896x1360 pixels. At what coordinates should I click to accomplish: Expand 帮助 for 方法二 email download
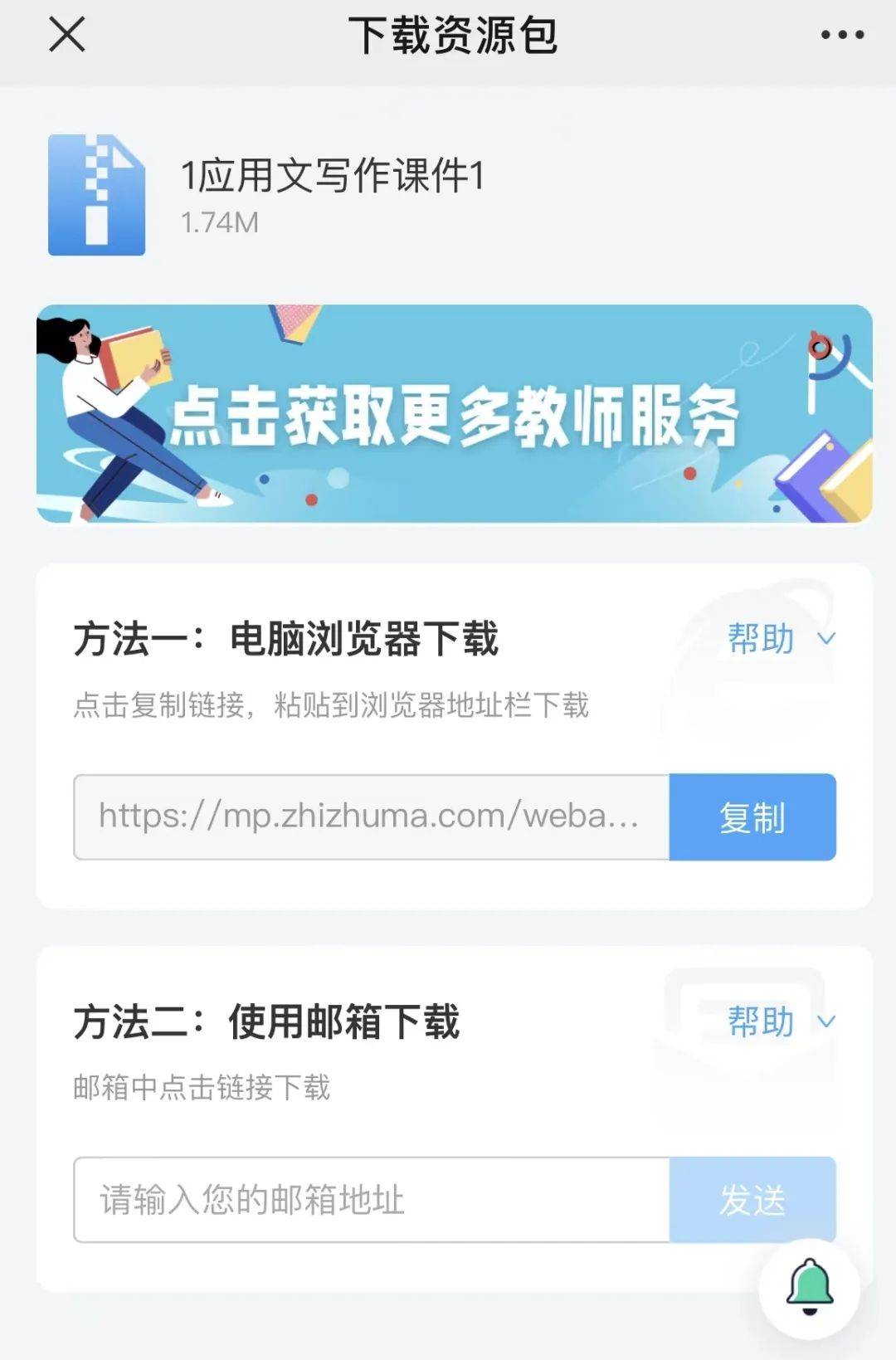(779, 1021)
